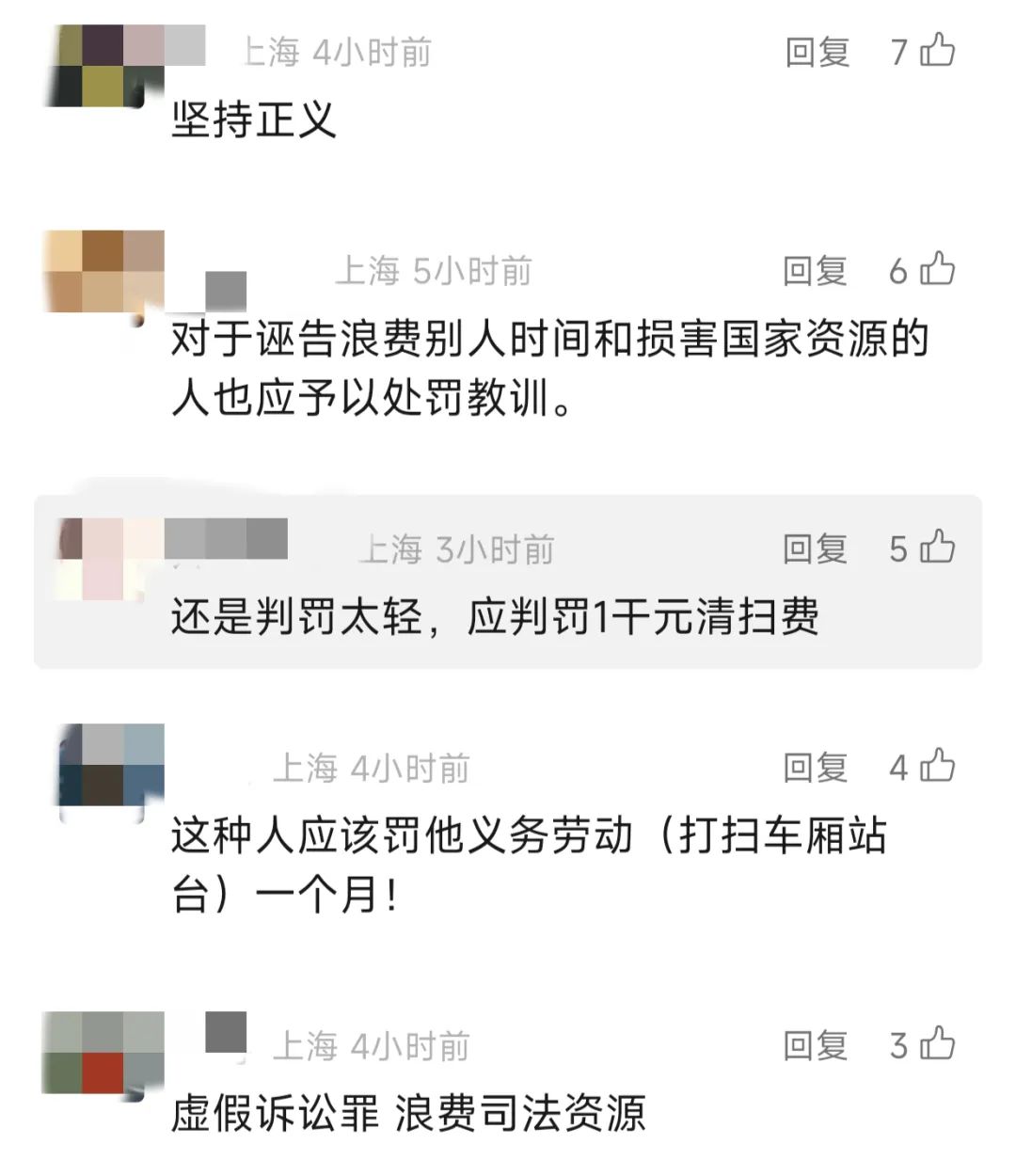
Task: Open avatar of the 坚持正义 commenter
Action: point(103,66)
